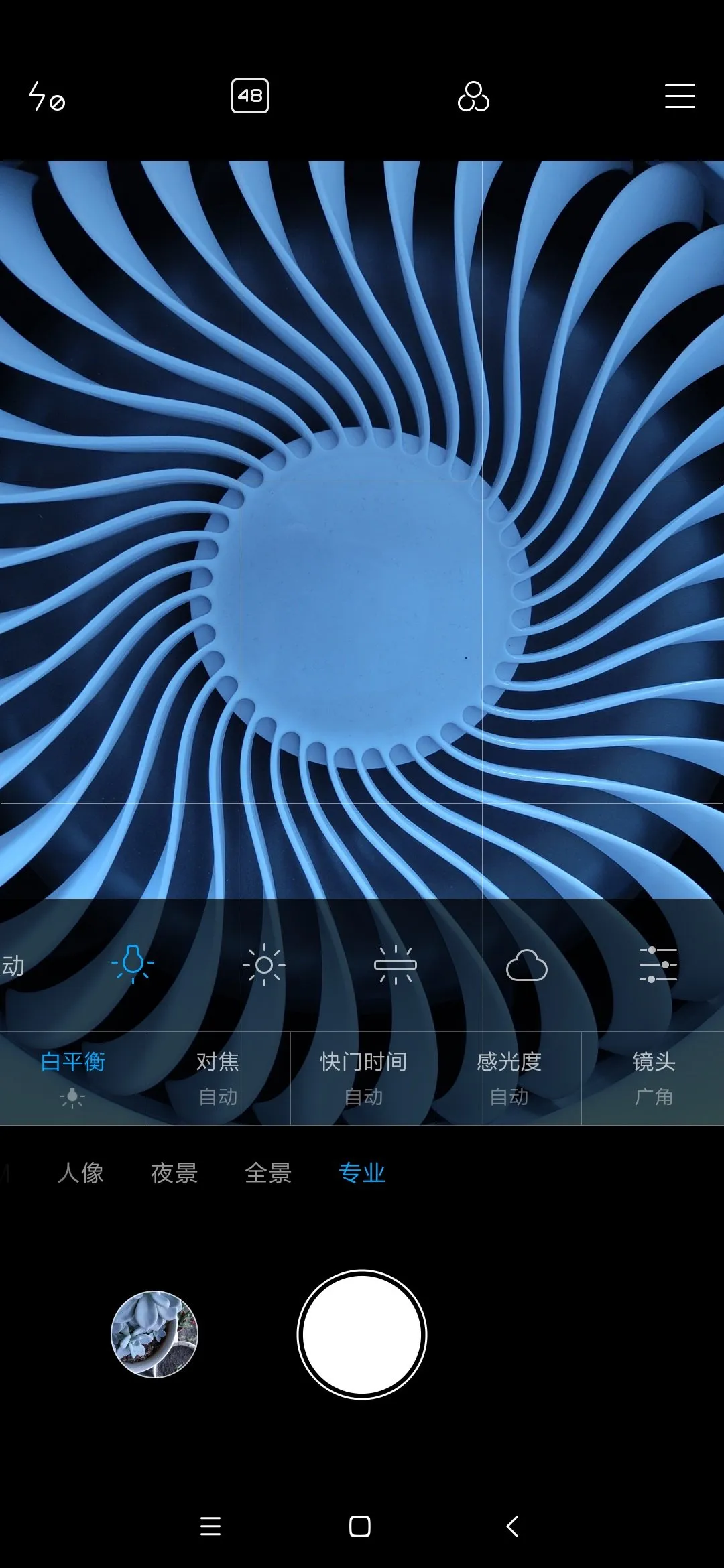Viewport: 724px width, 1568px height.
Task: Select the 感光度 parameter
Action: (509, 1077)
